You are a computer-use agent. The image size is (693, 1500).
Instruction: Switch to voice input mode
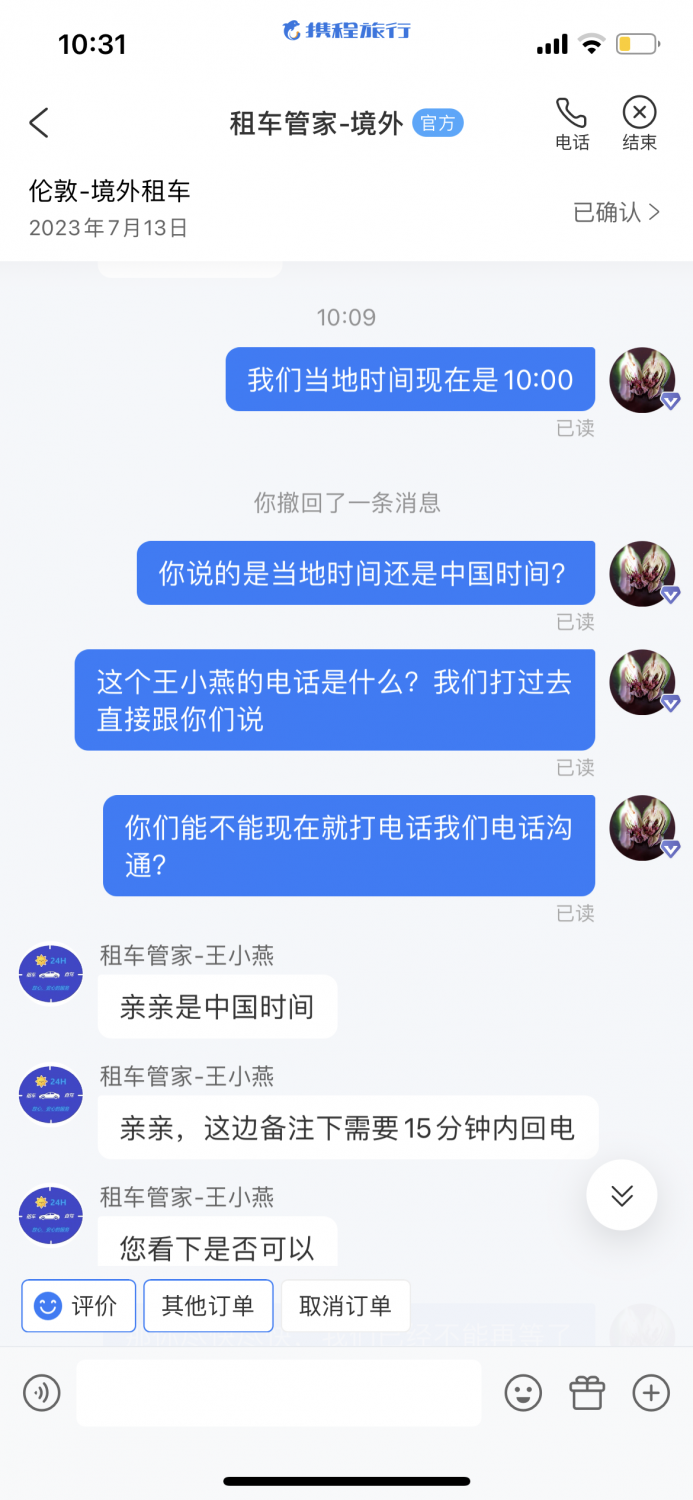coord(42,1392)
